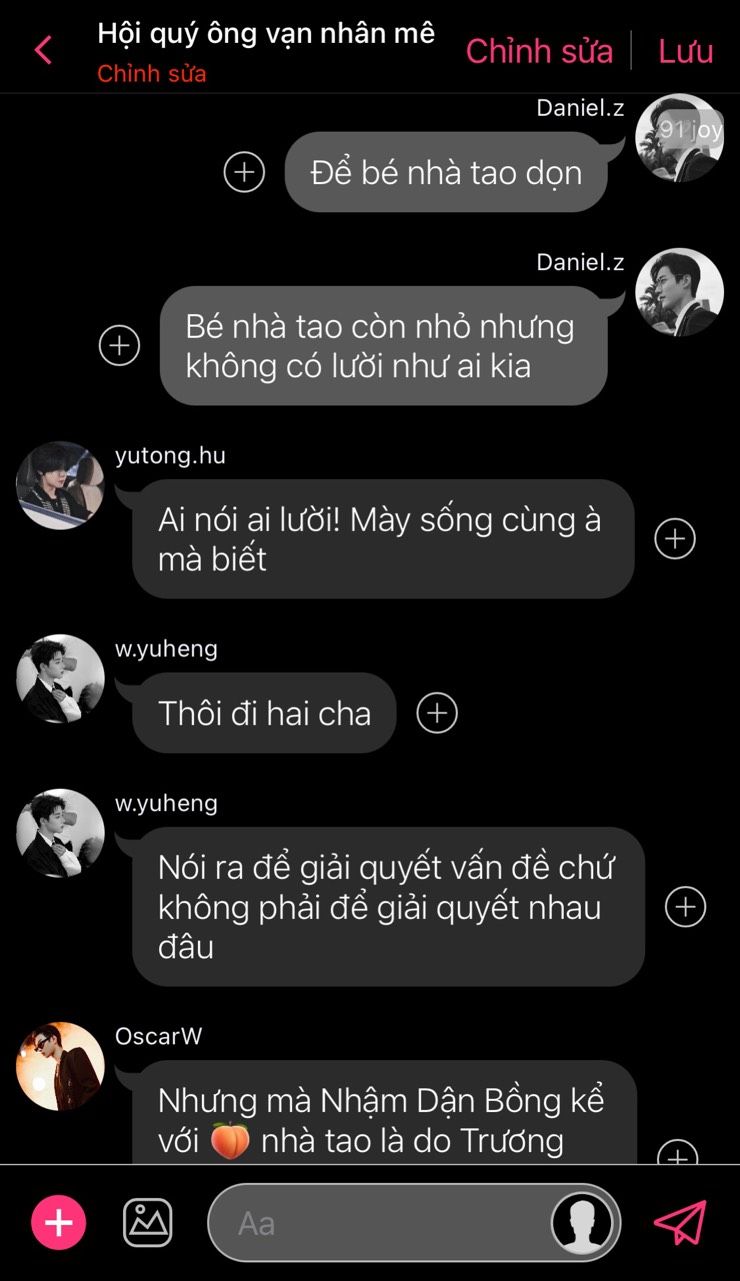Open Daniel.z's avatar on 'Bé nhà tao còn nhỏ'
Image resolution: width=740 pixels, height=1281 pixels.
679,292
